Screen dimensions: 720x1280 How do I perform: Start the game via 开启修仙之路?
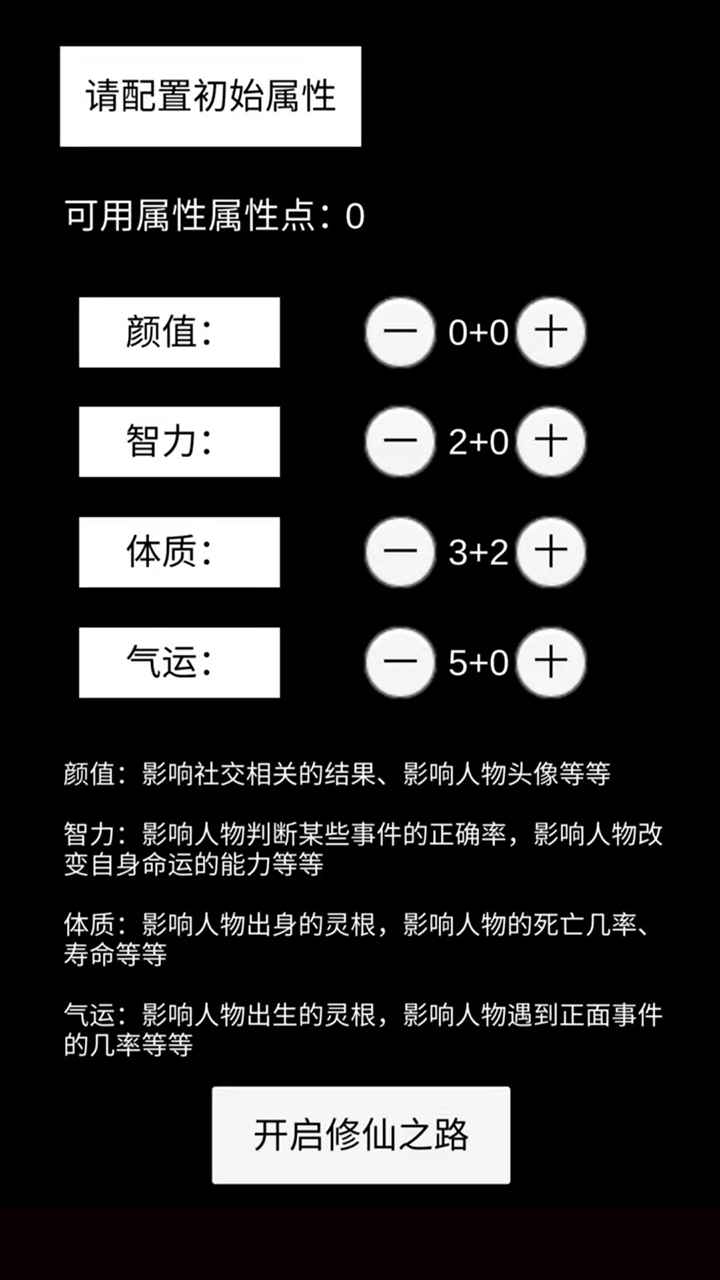361,1135
